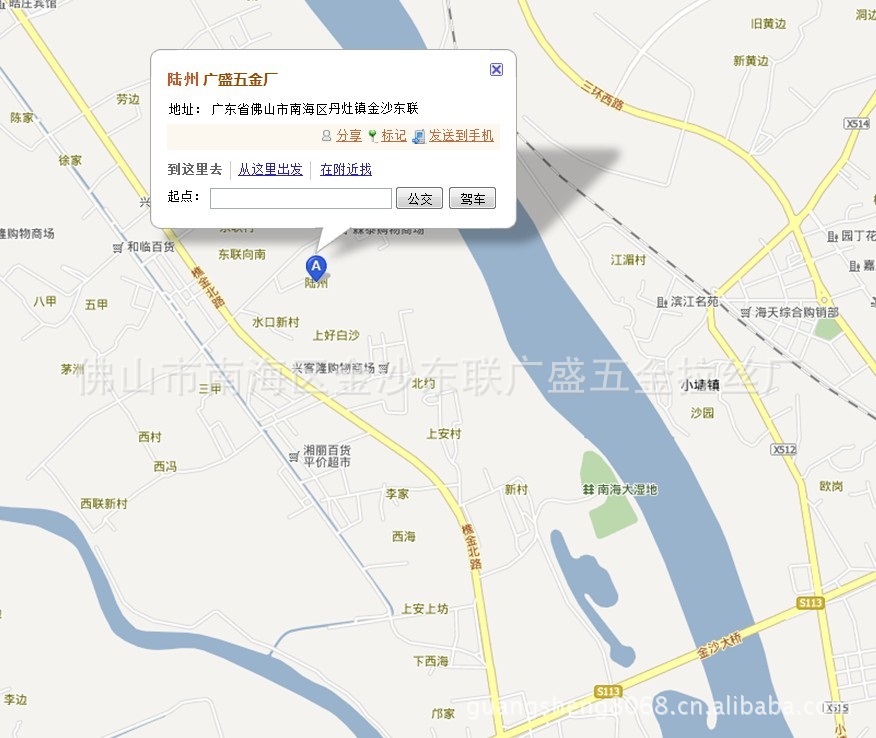This screenshot has width=876, height=738.
Task: Tap the 驾车 driving route button
Action: 472,199
